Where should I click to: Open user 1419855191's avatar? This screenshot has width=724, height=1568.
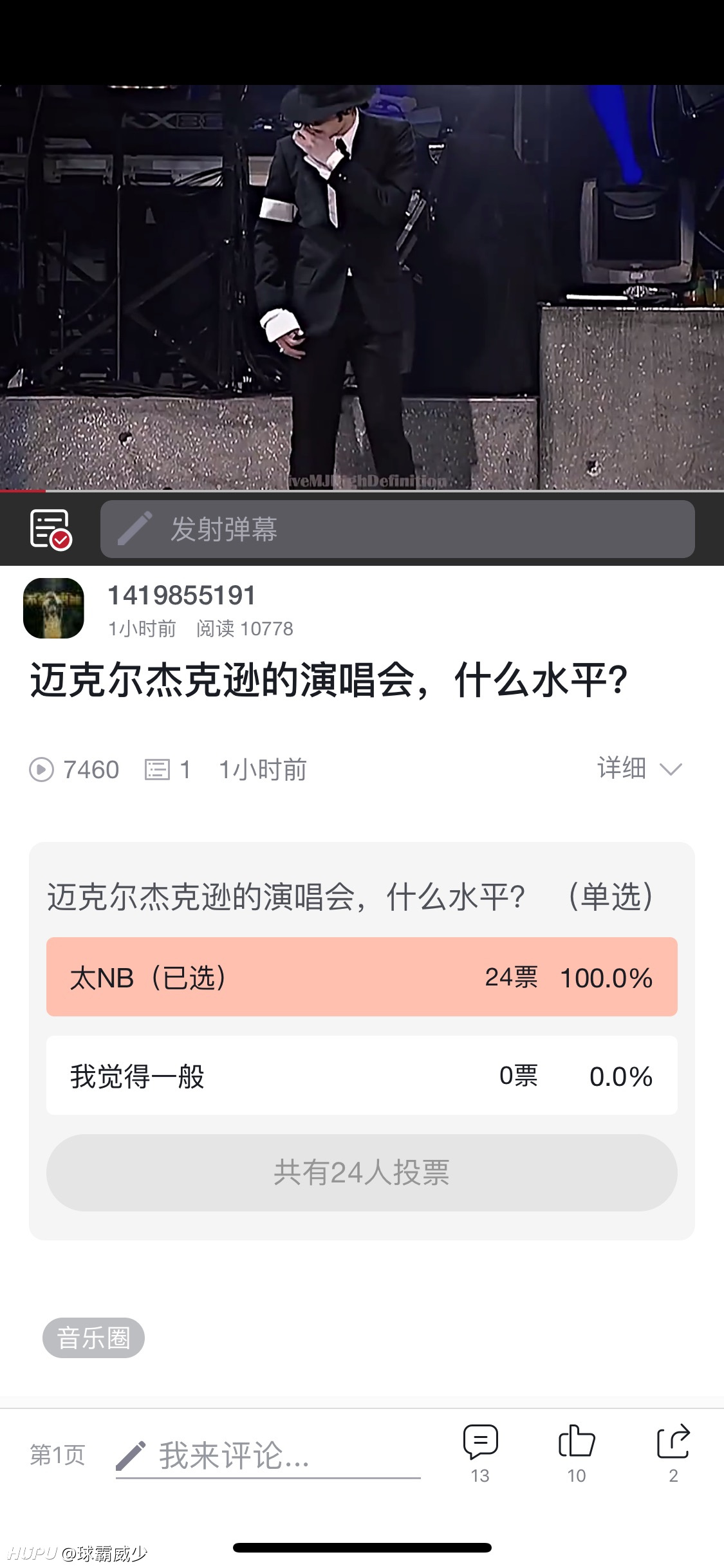53,608
